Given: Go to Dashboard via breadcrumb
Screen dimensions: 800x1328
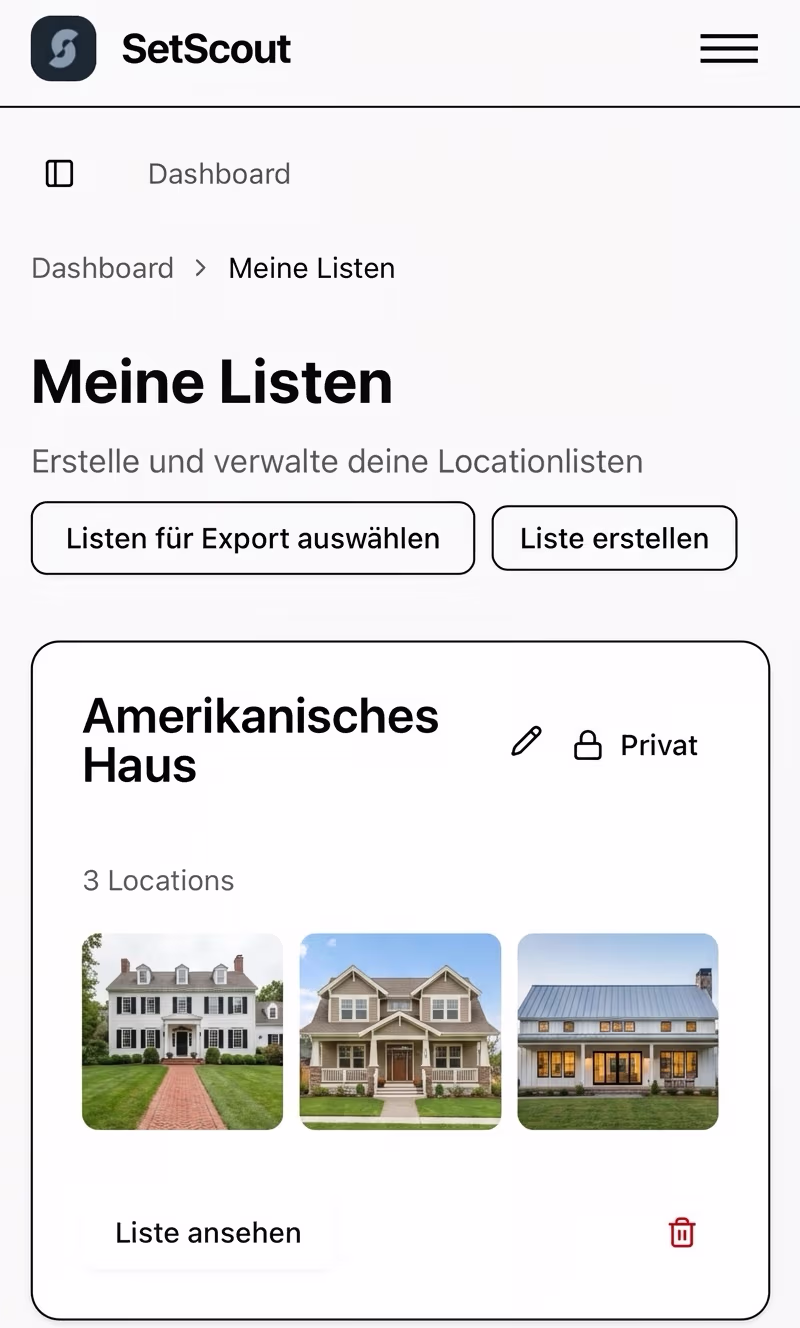Looking at the screenshot, I should click(x=102, y=268).
